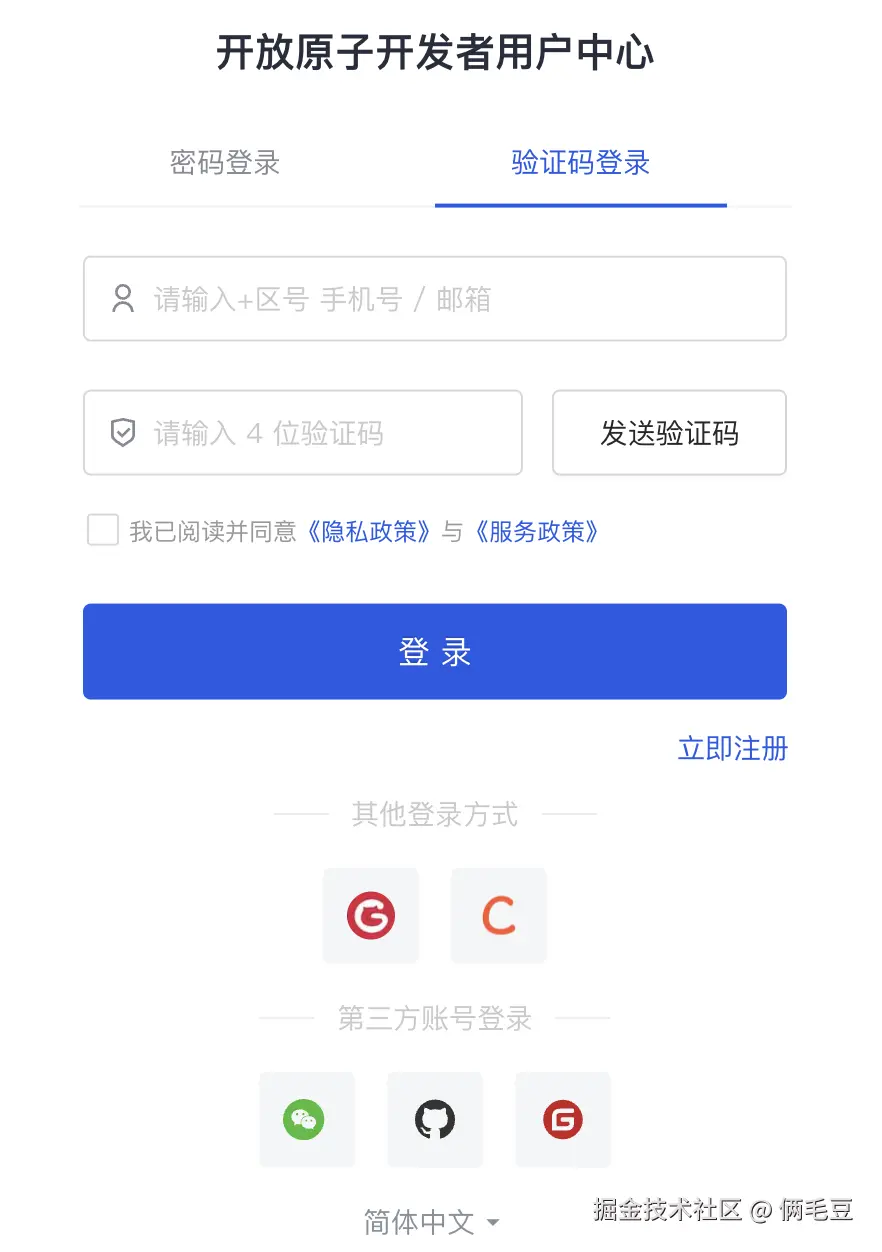Sign in with the GitHub icon
The height and width of the screenshot is (1252, 882).
[434, 1120]
